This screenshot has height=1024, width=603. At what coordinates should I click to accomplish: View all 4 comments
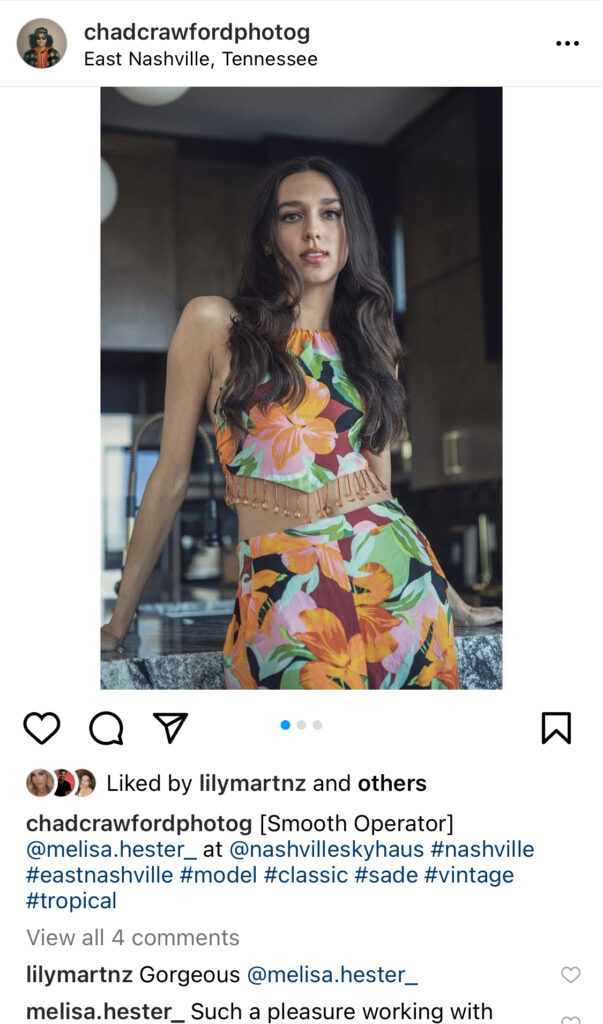133,937
